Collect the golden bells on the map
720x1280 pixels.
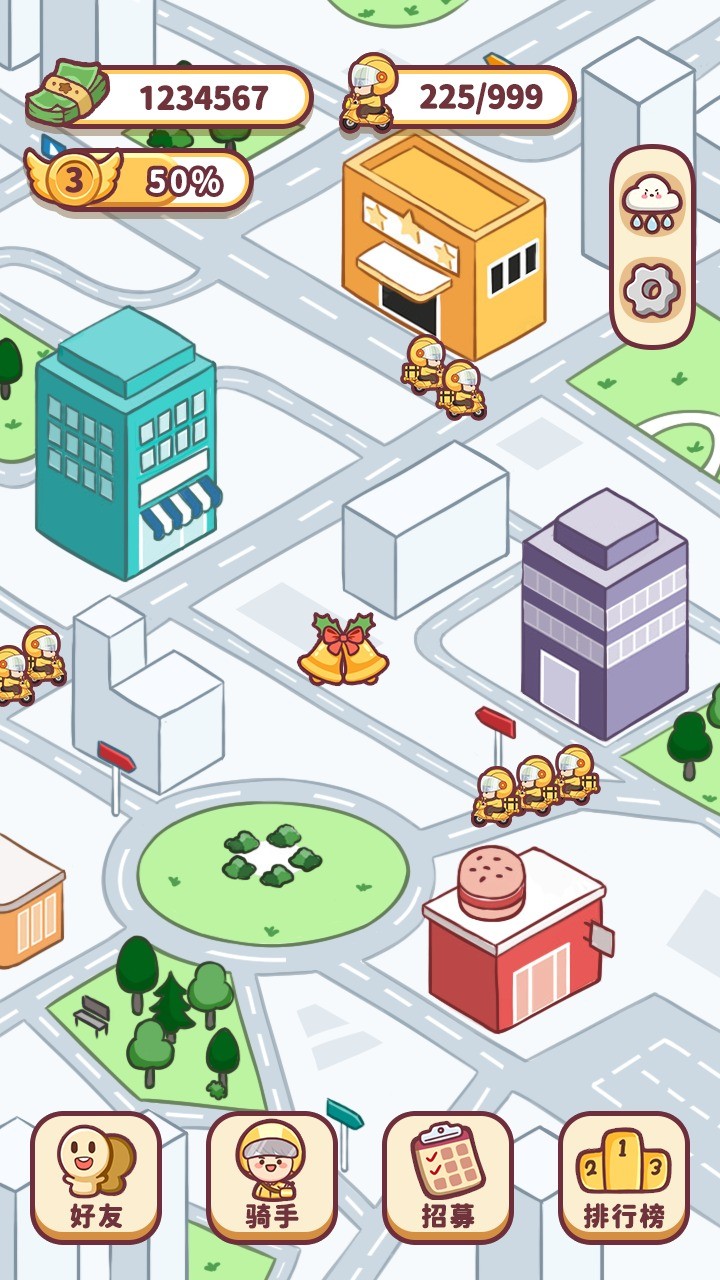[x=343, y=652]
